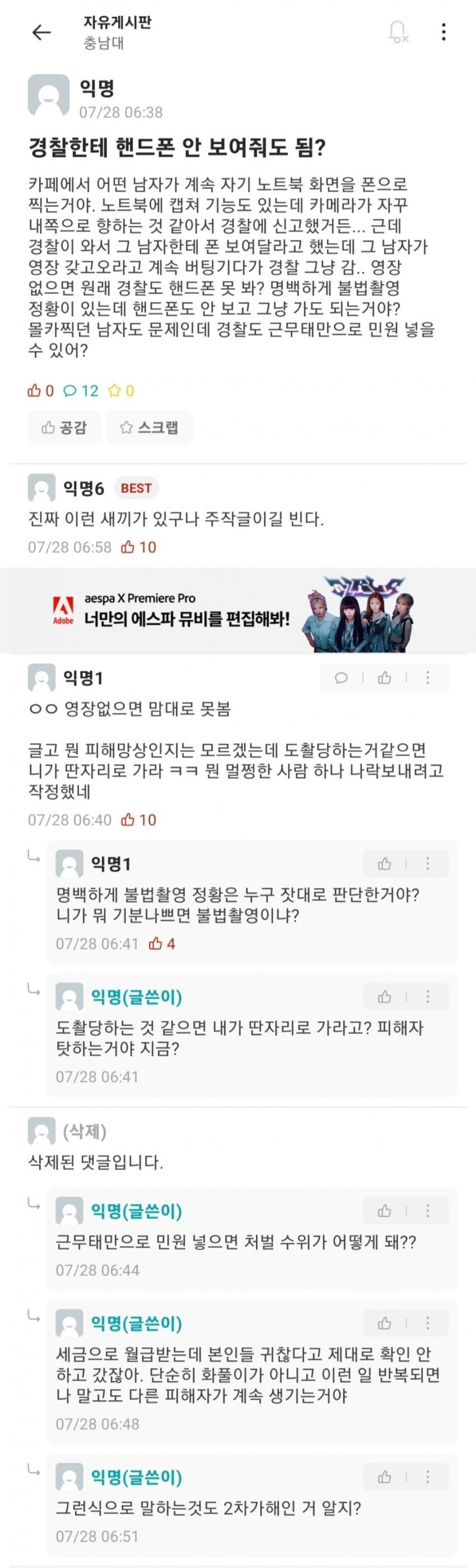Toggle the post notification bell

(398, 32)
